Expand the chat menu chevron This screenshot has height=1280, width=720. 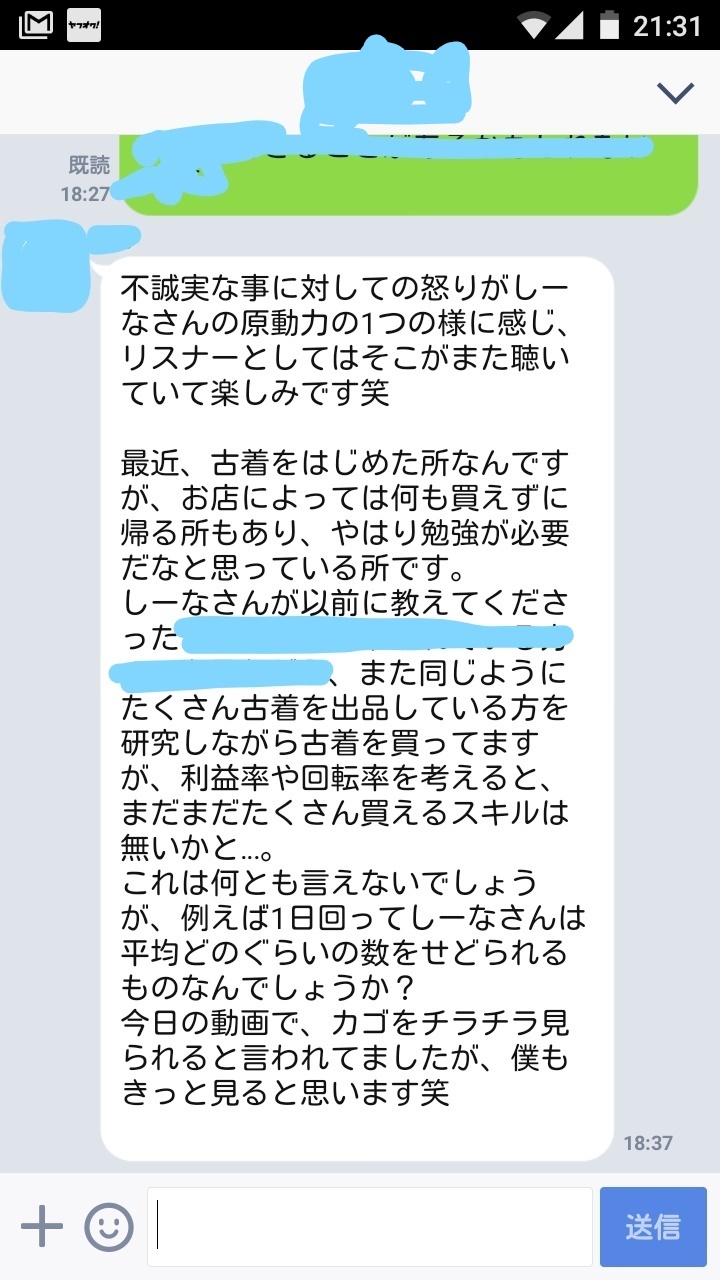tap(675, 93)
